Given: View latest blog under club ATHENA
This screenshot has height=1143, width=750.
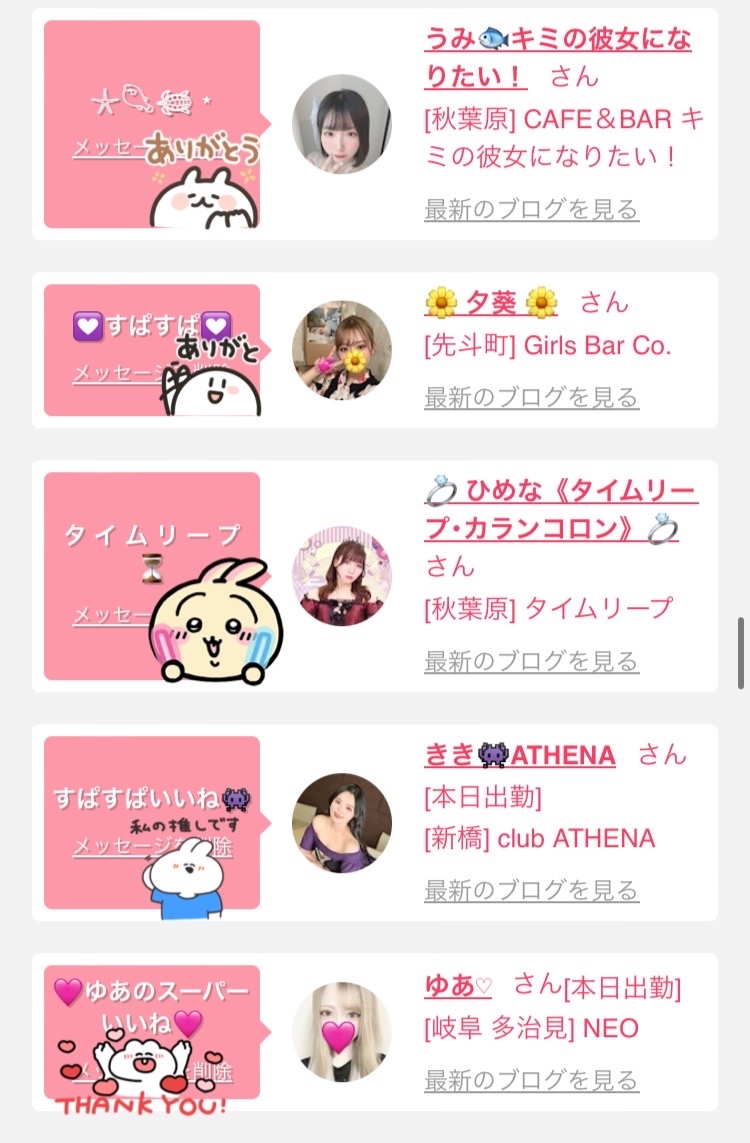Looking at the screenshot, I should click(531, 891).
